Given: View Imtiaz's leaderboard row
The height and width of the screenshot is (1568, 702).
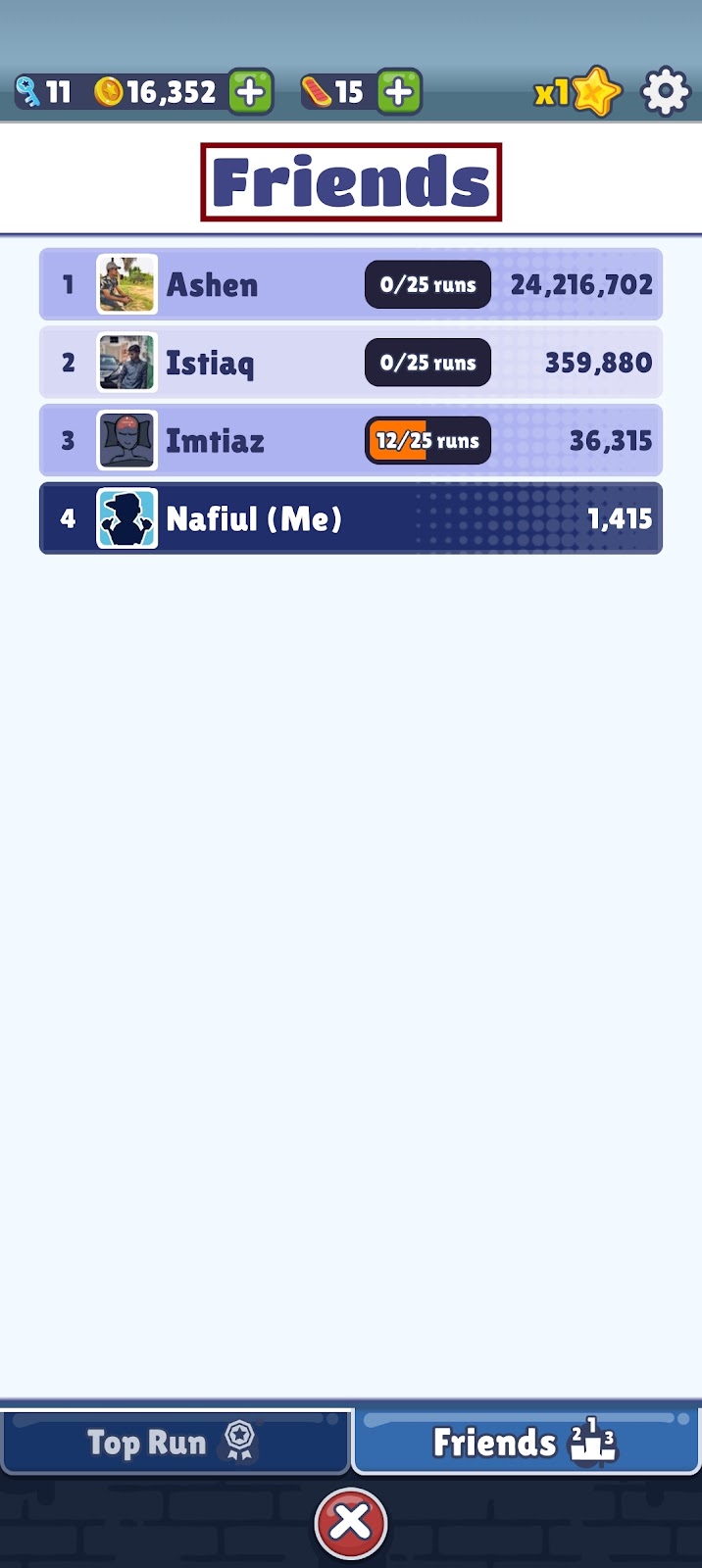Looking at the screenshot, I should [x=351, y=440].
